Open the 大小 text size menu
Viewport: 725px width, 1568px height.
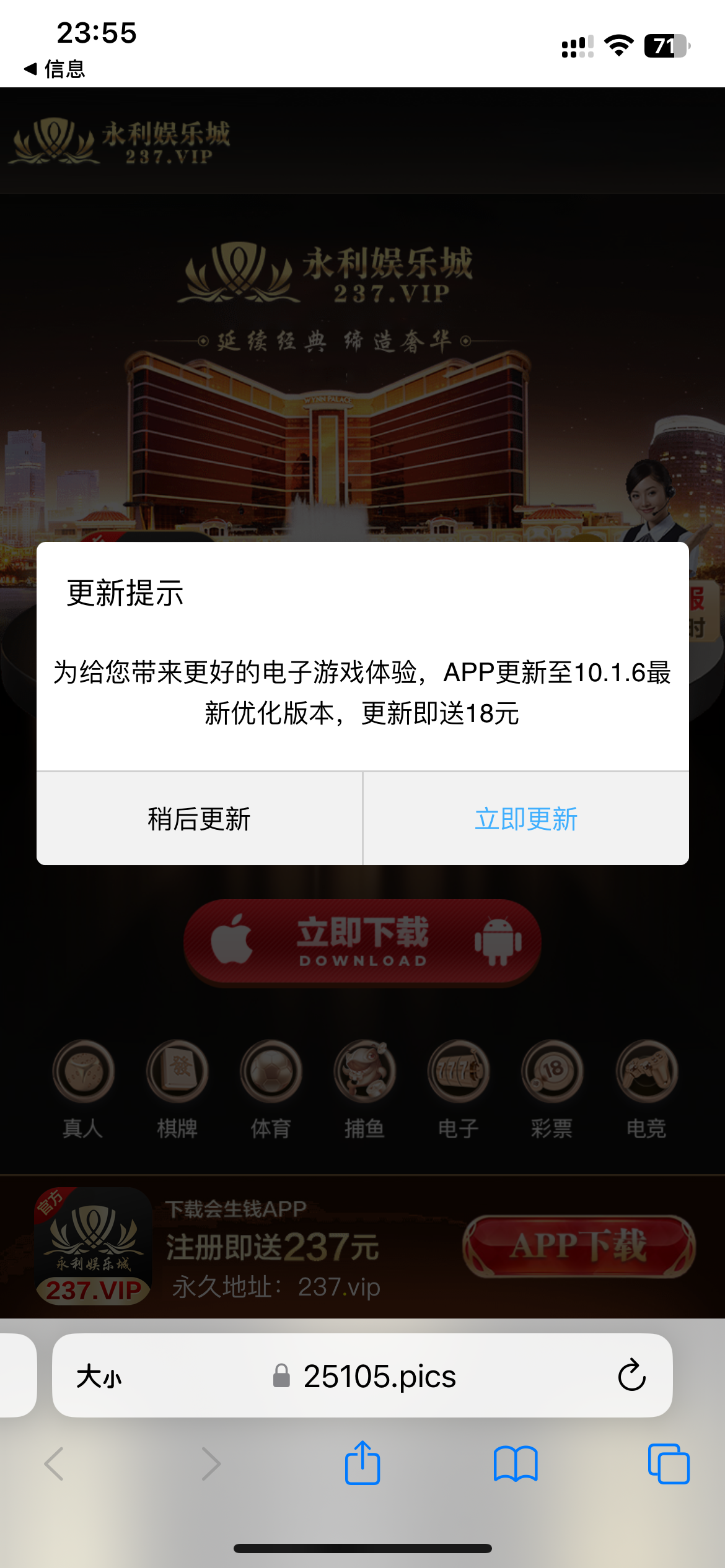(99, 1377)
